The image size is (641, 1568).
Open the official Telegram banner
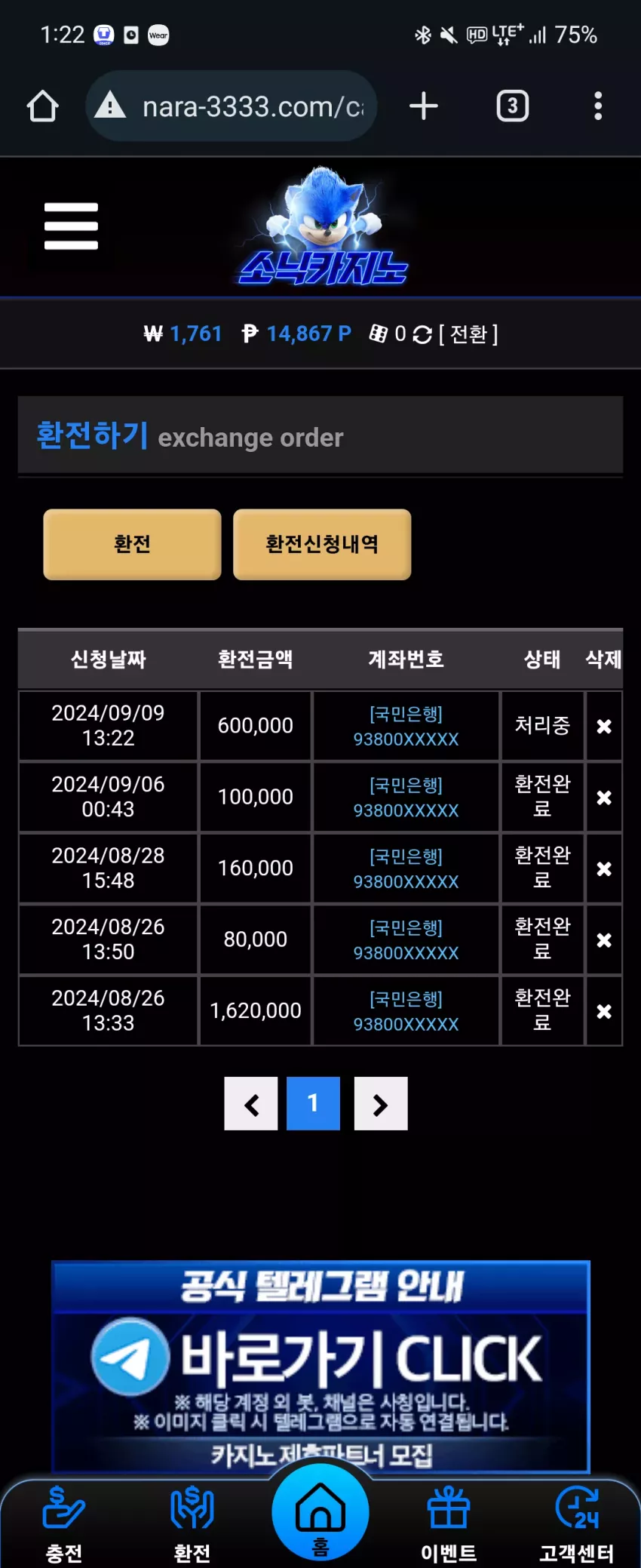[x=320, y=1367]
